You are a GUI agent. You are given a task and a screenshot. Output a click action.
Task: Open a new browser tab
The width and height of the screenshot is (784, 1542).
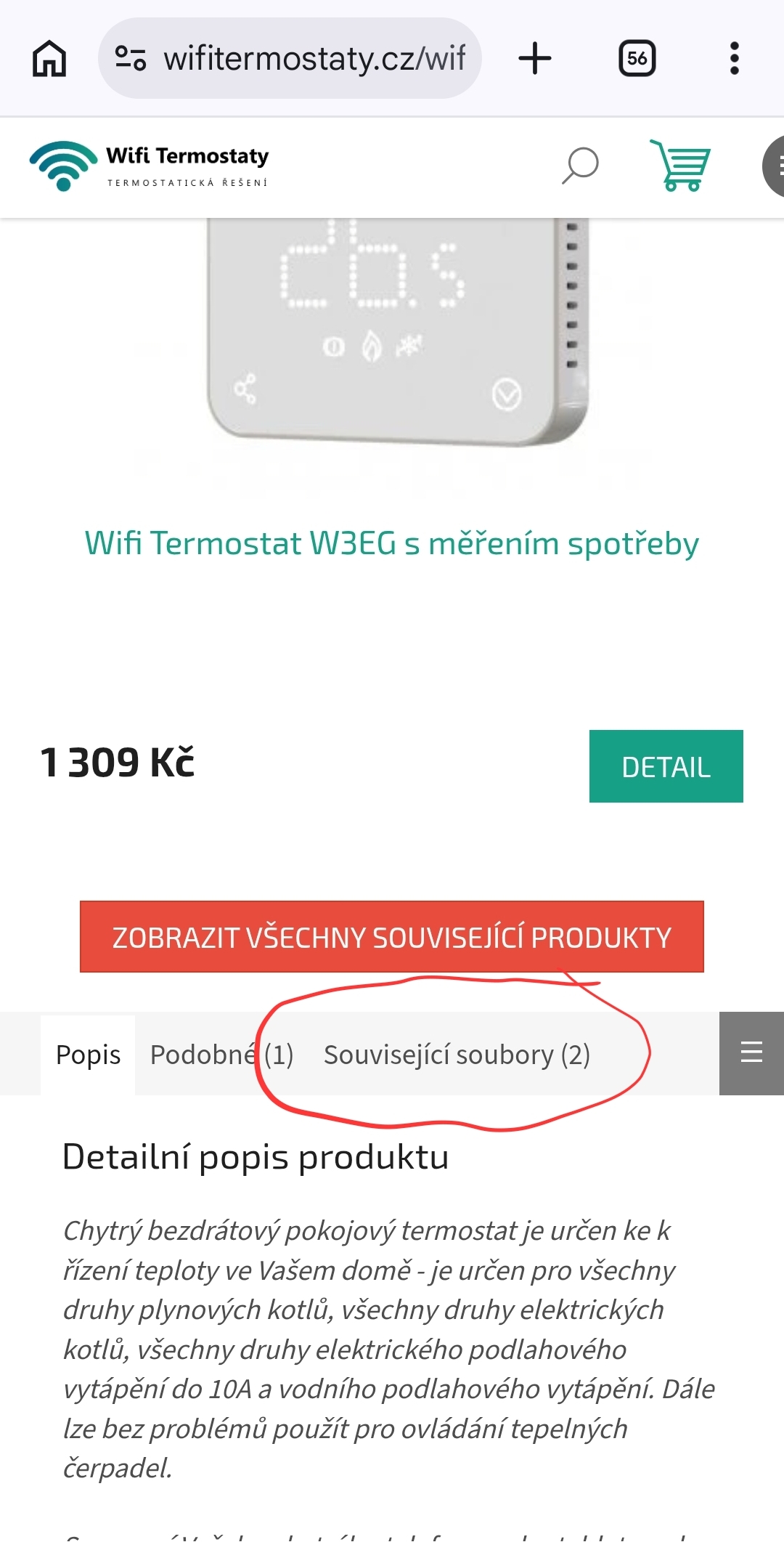tap(535, 58)
